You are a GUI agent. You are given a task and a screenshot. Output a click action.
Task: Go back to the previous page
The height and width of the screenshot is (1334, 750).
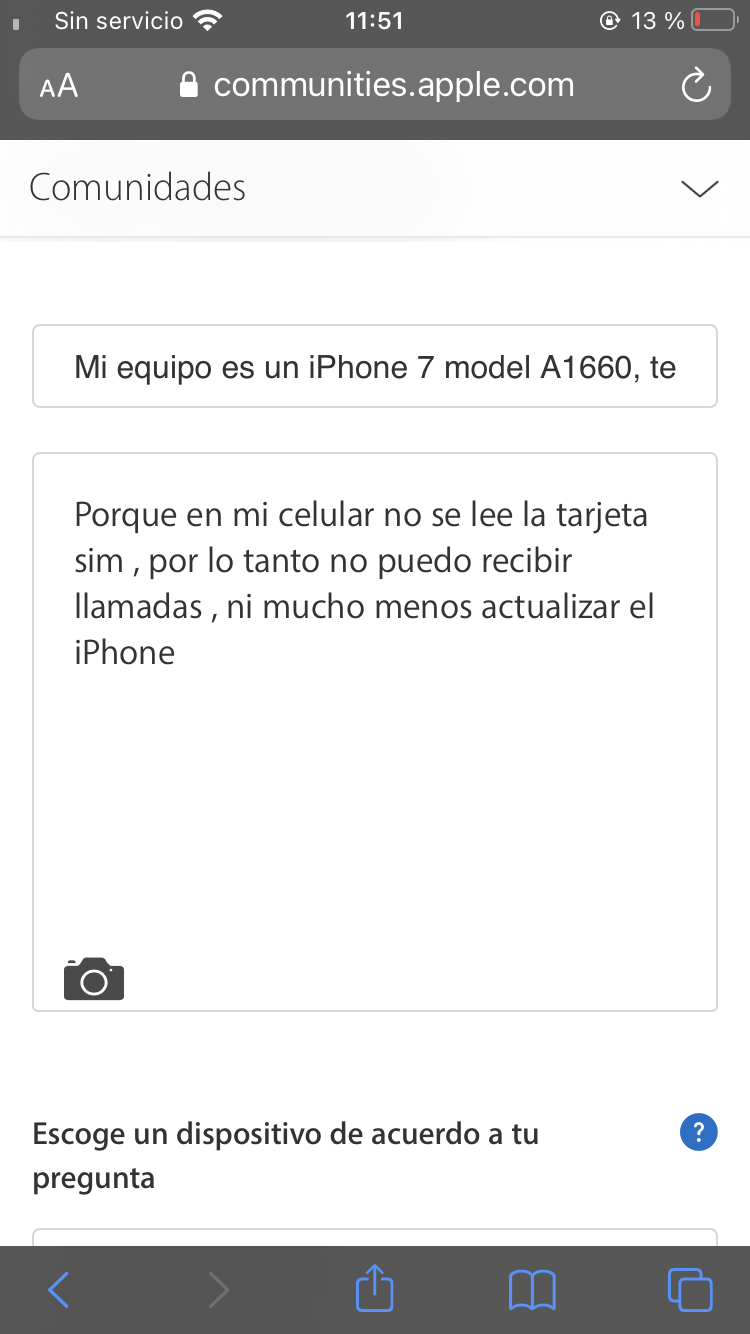58,1290
